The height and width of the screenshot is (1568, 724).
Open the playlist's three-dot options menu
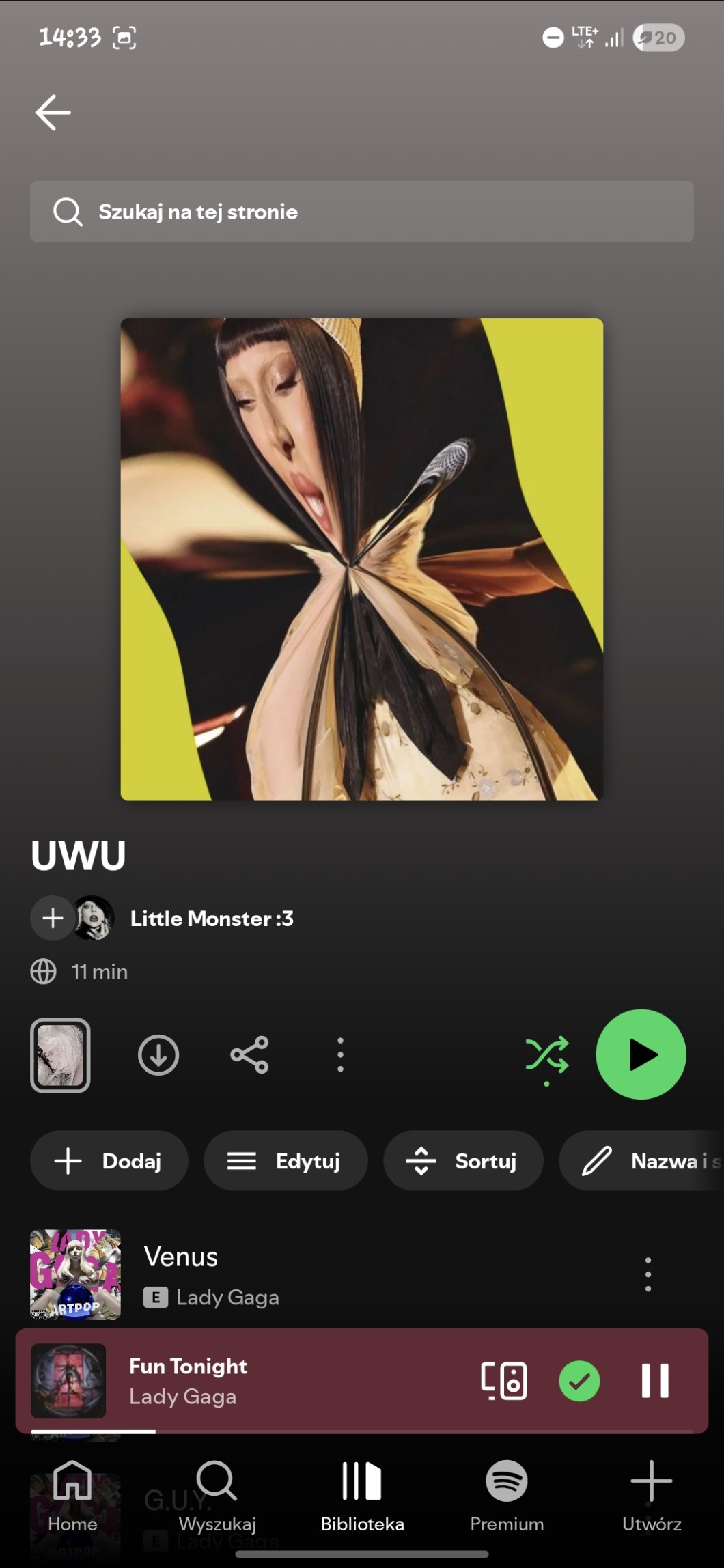[x=340, y=1055]
